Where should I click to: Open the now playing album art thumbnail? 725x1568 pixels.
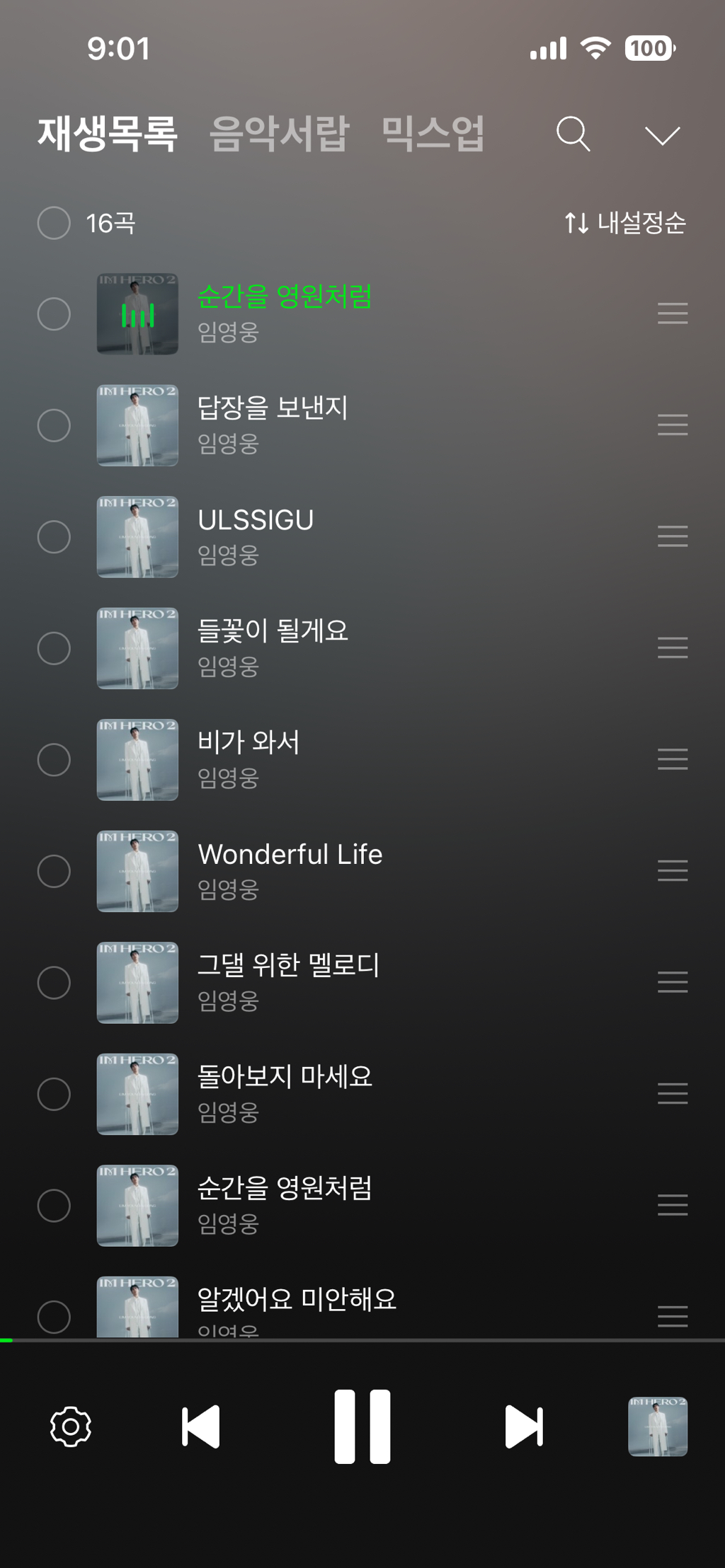[x=658, y=1426]
